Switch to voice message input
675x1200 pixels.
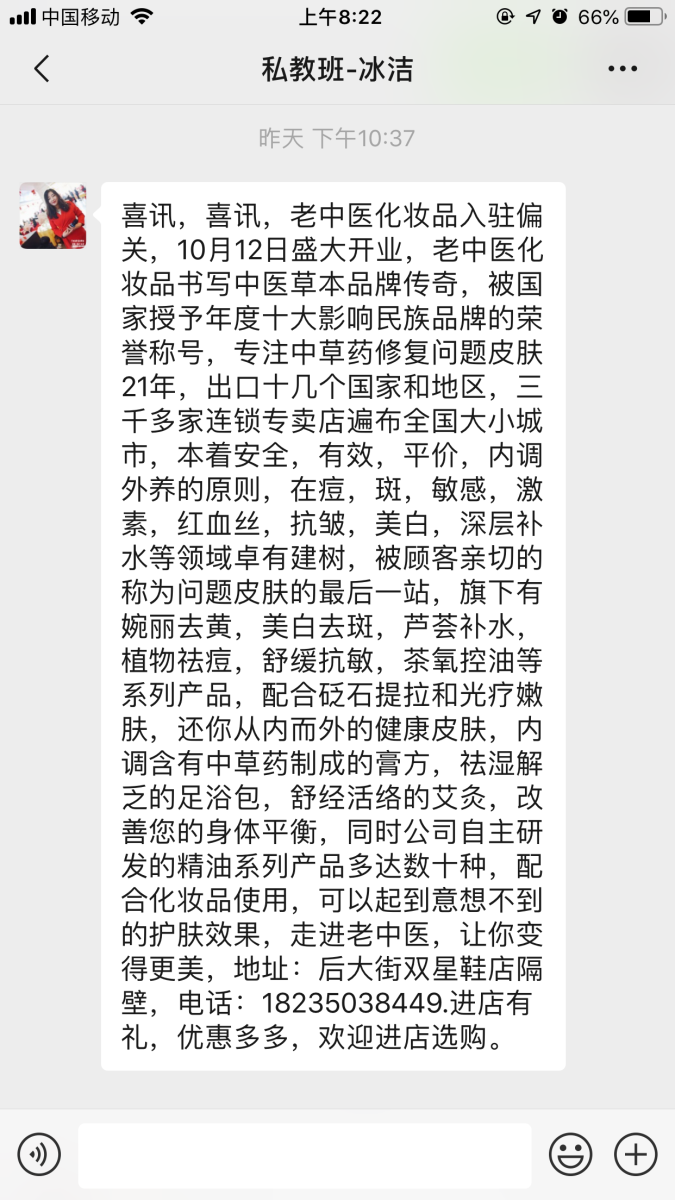(39, 1154)
